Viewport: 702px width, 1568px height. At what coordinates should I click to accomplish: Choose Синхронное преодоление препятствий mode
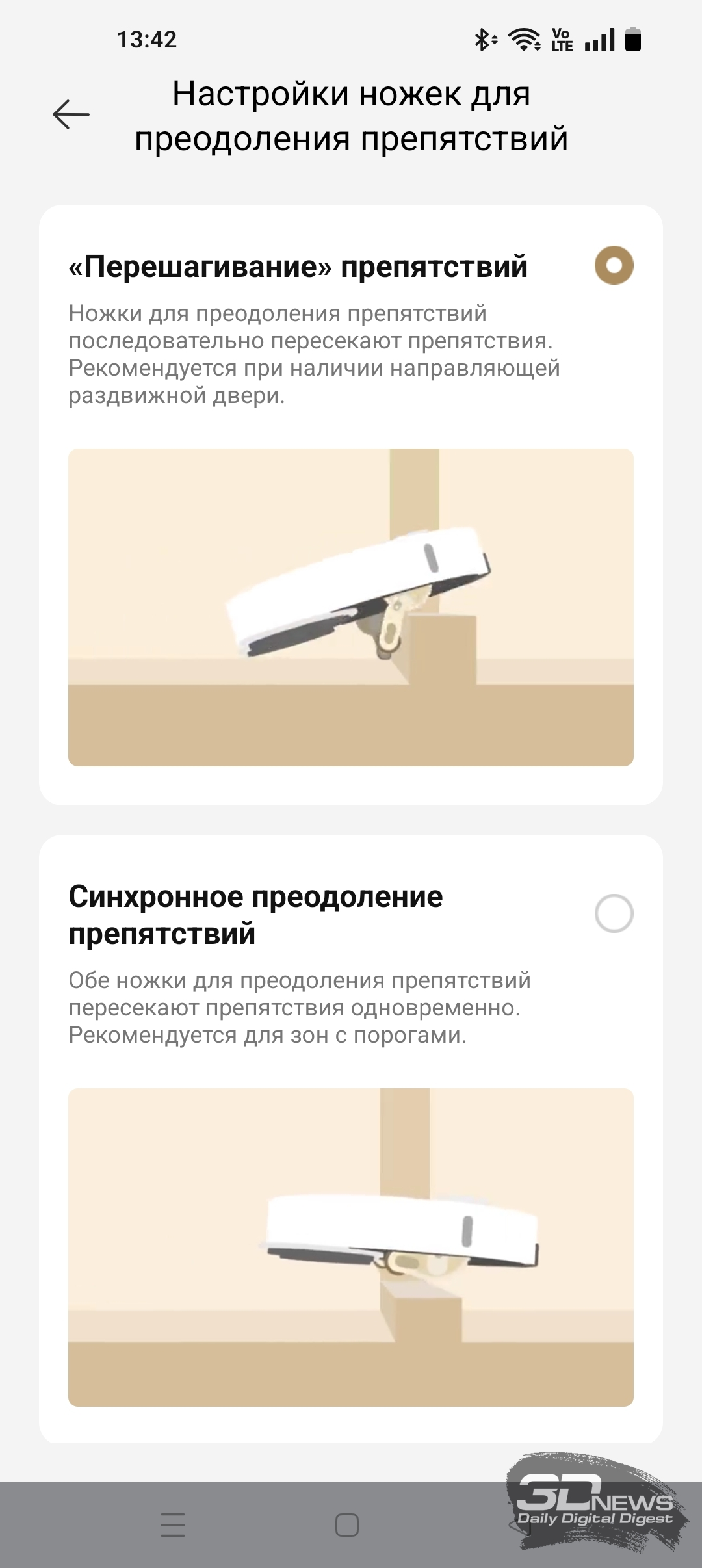614,913
